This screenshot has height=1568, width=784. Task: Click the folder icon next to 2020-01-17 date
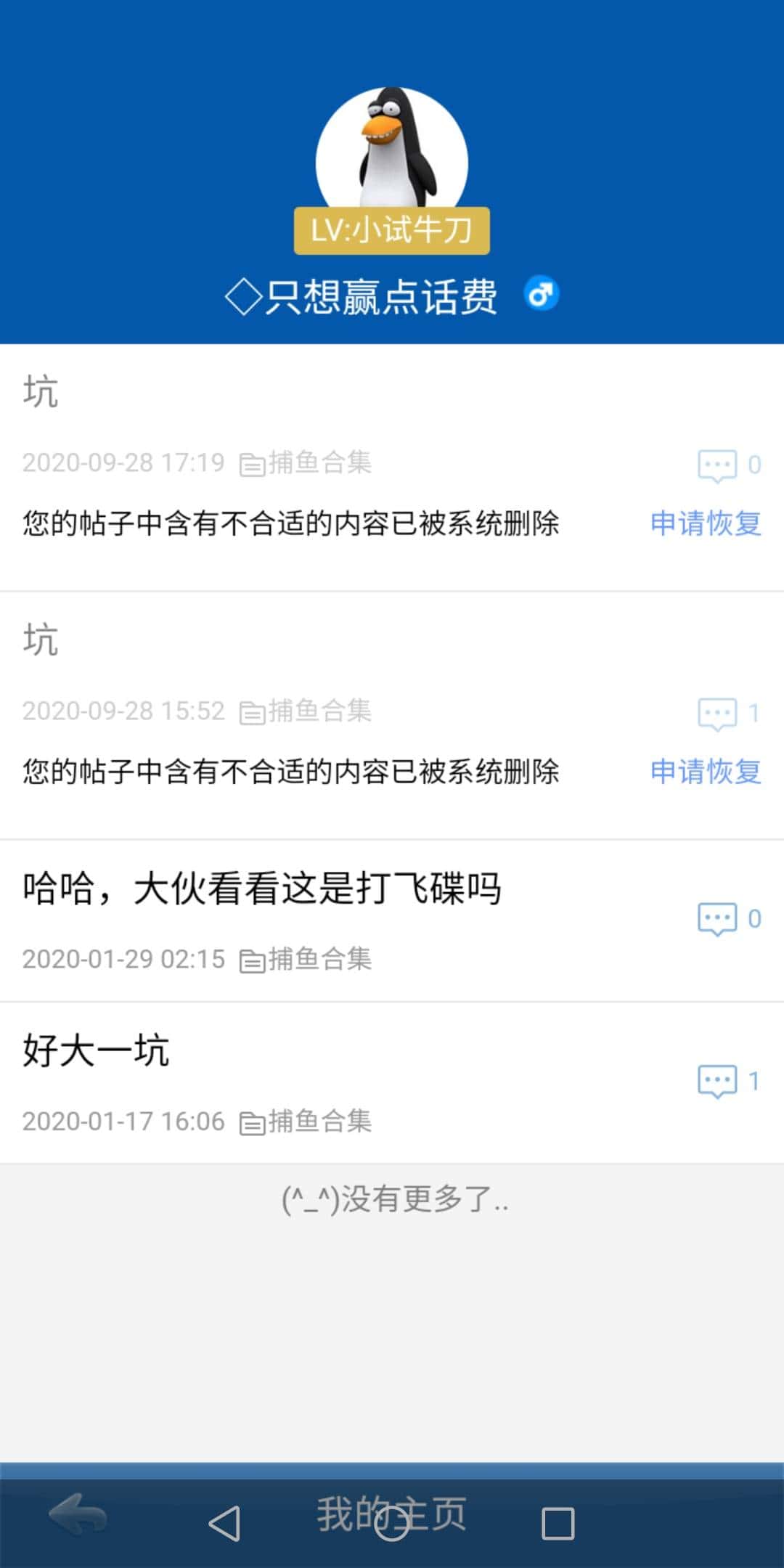253,1122
